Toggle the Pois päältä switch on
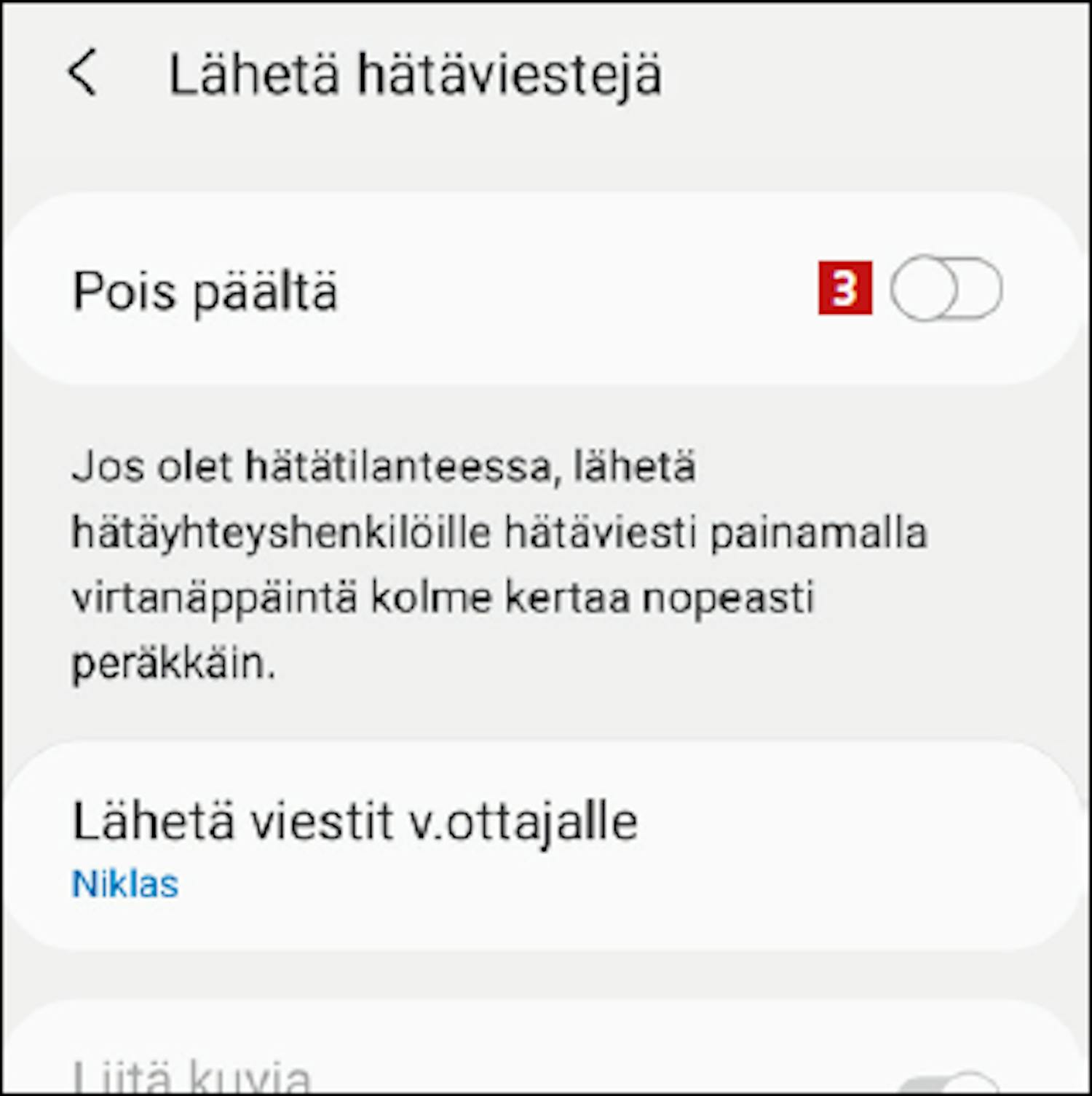This screenshot has width=1092, height=1096. [945, 288]
